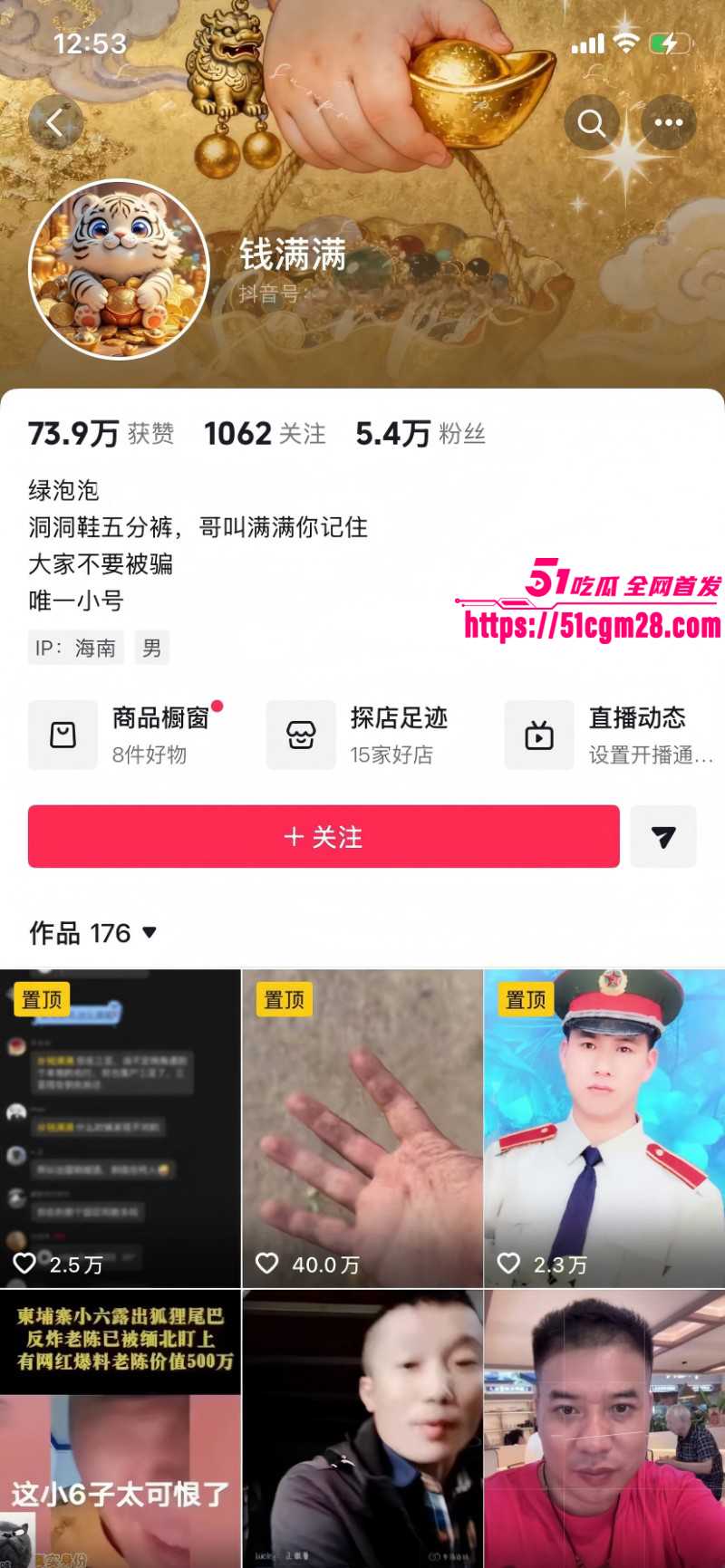Viewport: 725px width, 1568px height.
Task: Expand the 作品 176 sort dropdown
Action: click(93, 933)
